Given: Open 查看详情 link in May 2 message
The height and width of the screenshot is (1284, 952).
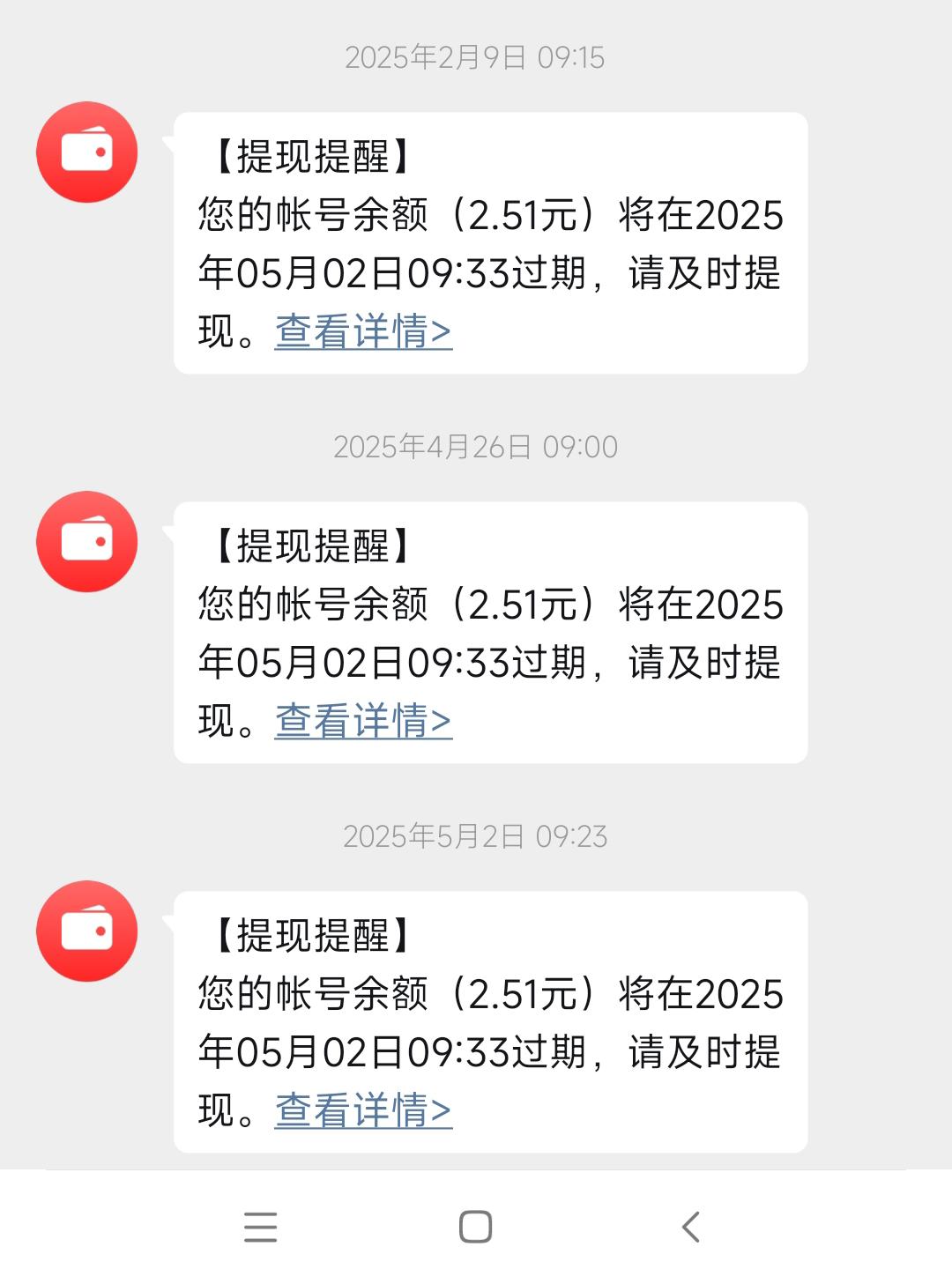Looking at the screenshot, I should click(363, 1111).
